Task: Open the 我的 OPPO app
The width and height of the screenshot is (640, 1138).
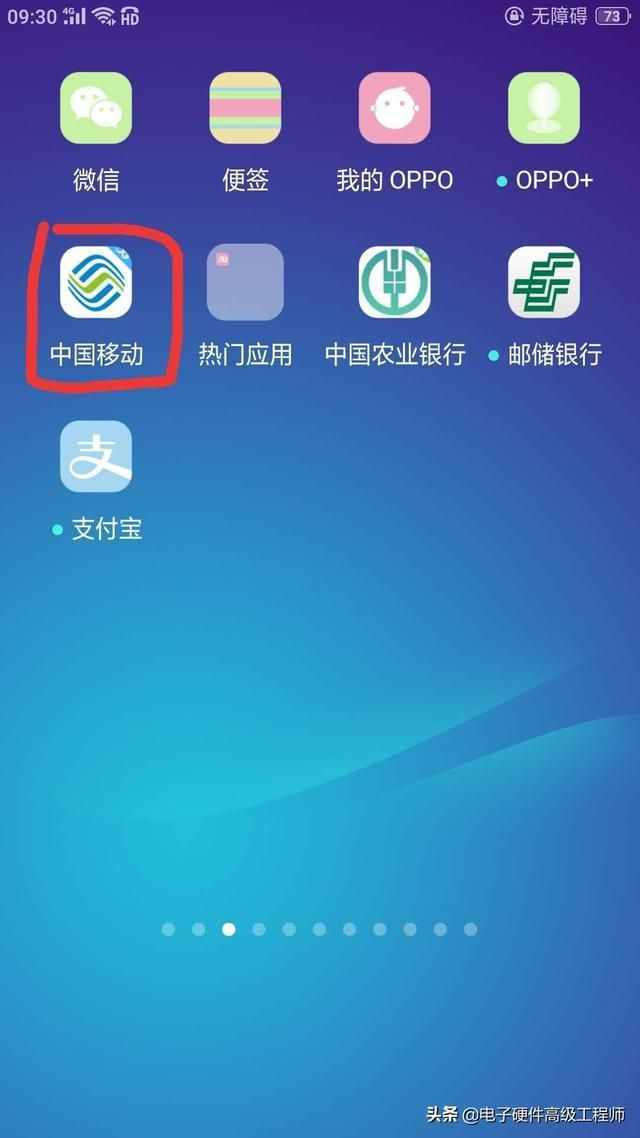Action: pos(394,108)
